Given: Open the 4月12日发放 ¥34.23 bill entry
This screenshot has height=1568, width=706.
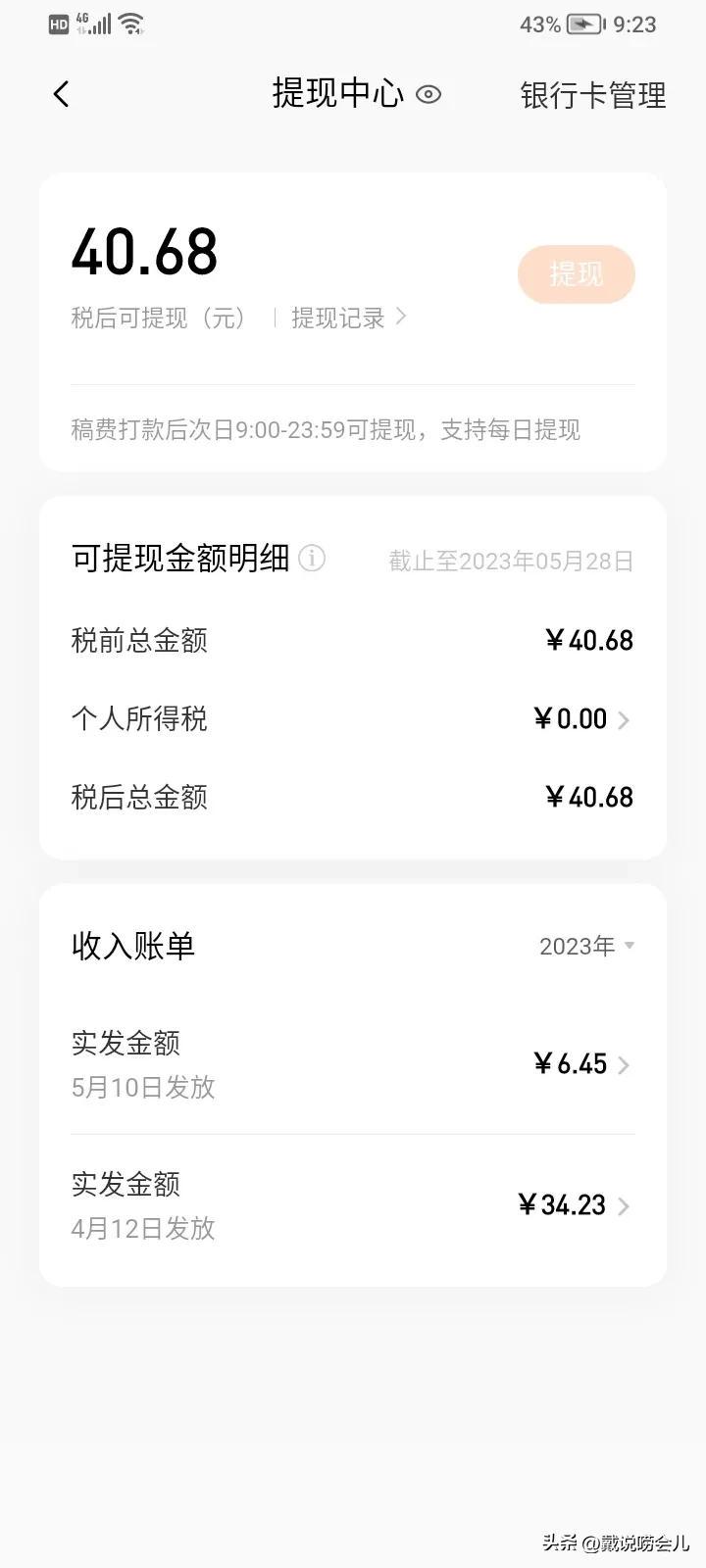Looking at the screenshot, I should pyautogui.click(x=353, y=1205).
